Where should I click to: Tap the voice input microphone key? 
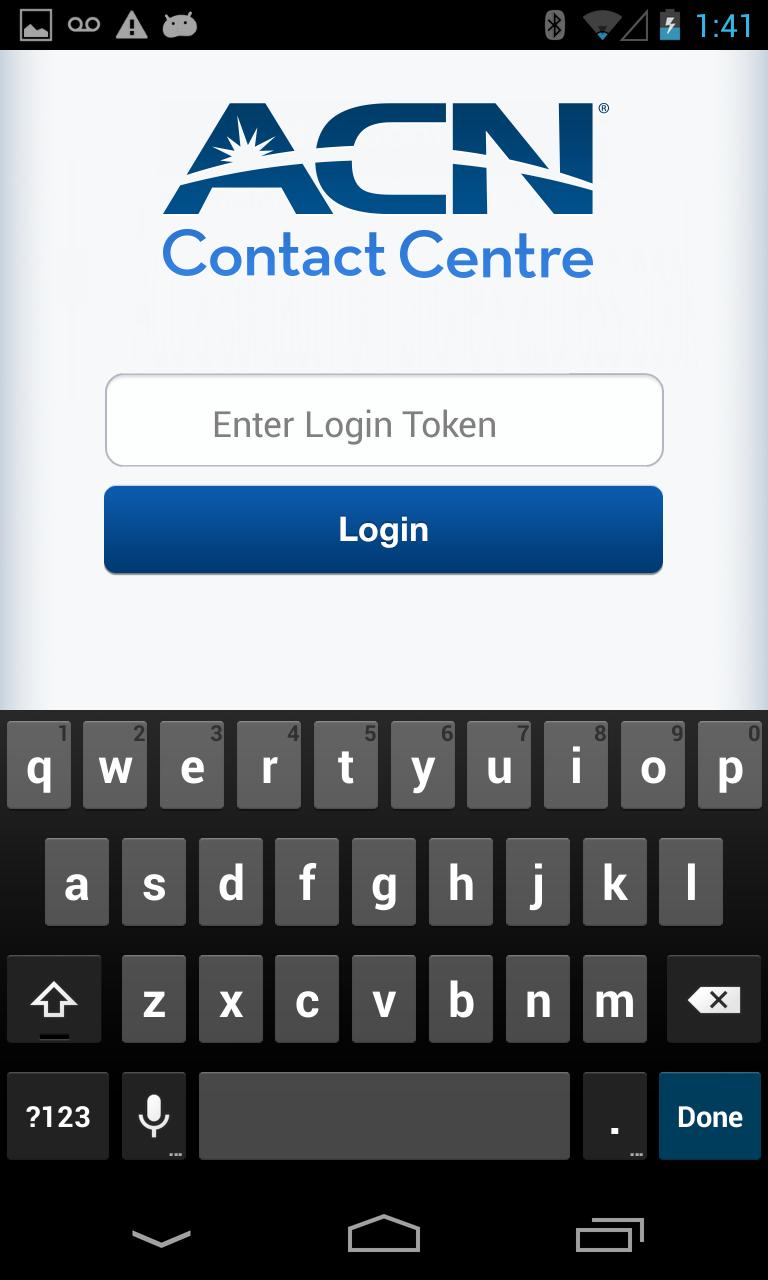[154, 1116]
